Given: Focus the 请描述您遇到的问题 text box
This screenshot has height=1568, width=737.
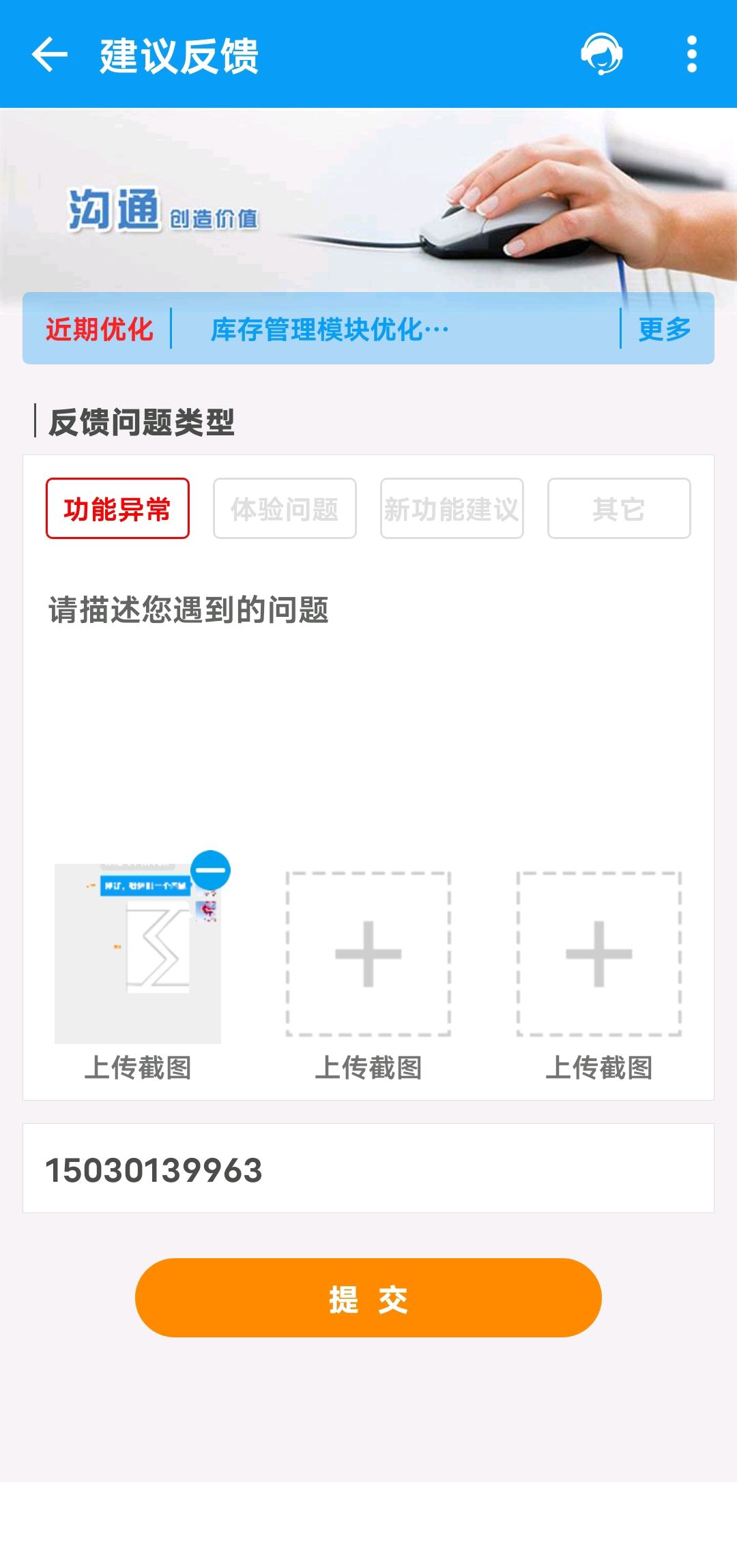Looking at the screenshot, I should pyautogui.click(x=369, y=710).
